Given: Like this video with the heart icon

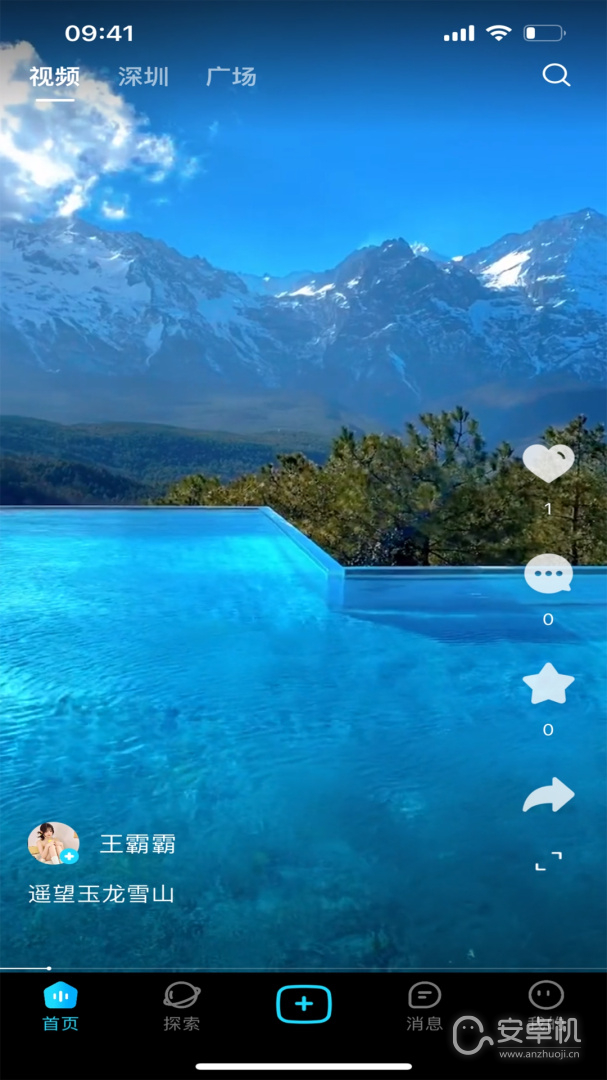Looking at the screenshot, I should point(548,463).
